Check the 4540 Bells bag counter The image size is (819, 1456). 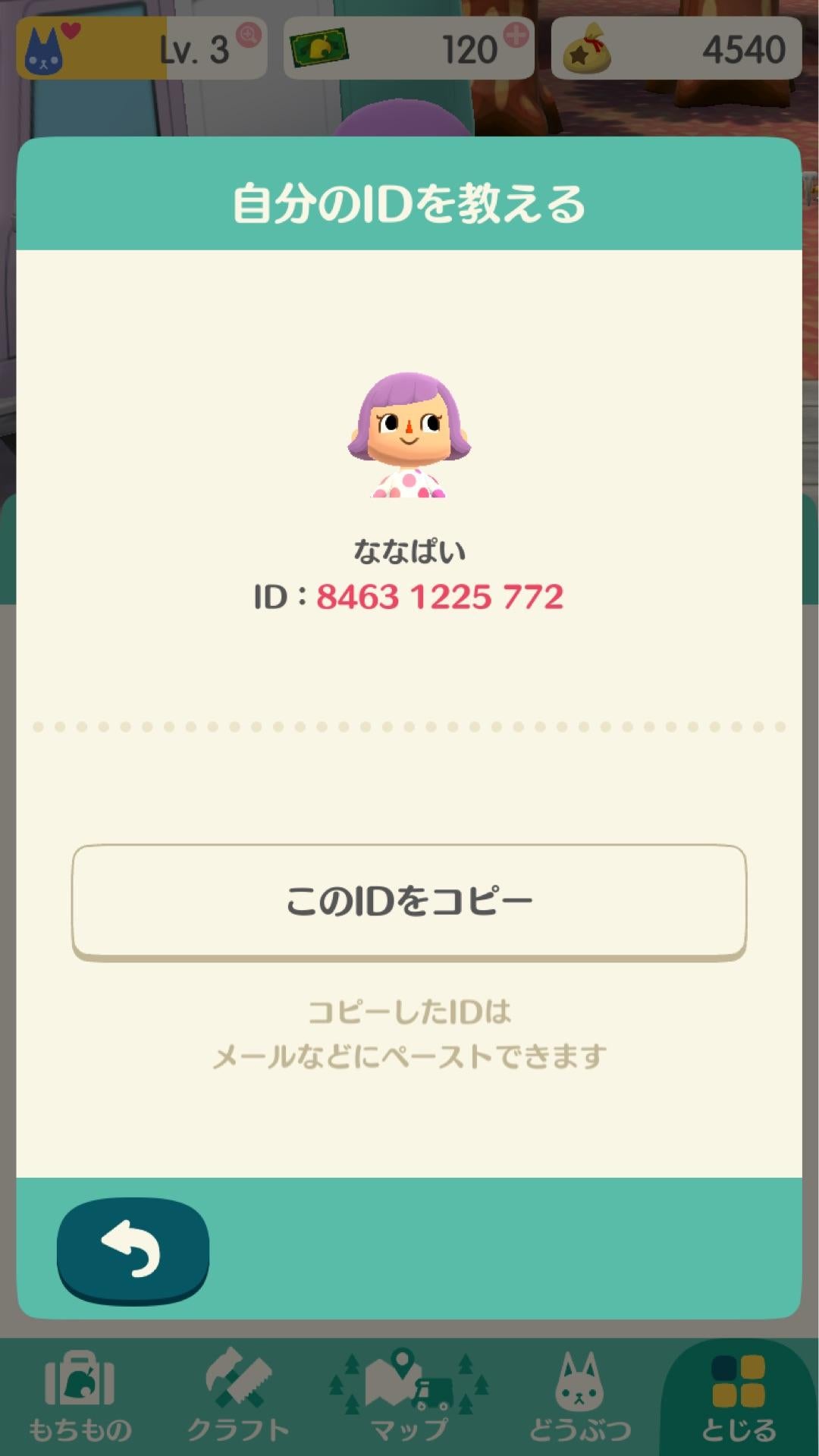click(676, 49)
